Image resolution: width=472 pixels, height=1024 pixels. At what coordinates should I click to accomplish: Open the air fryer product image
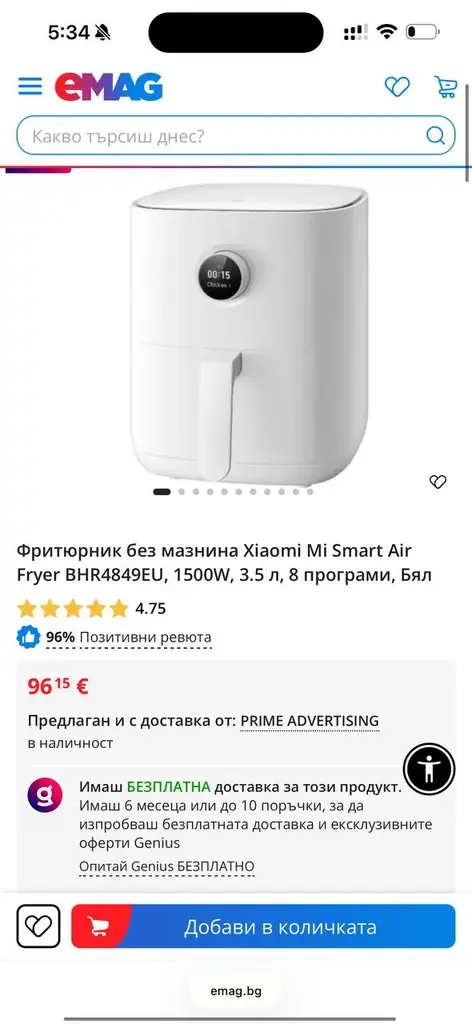(249, 332)
